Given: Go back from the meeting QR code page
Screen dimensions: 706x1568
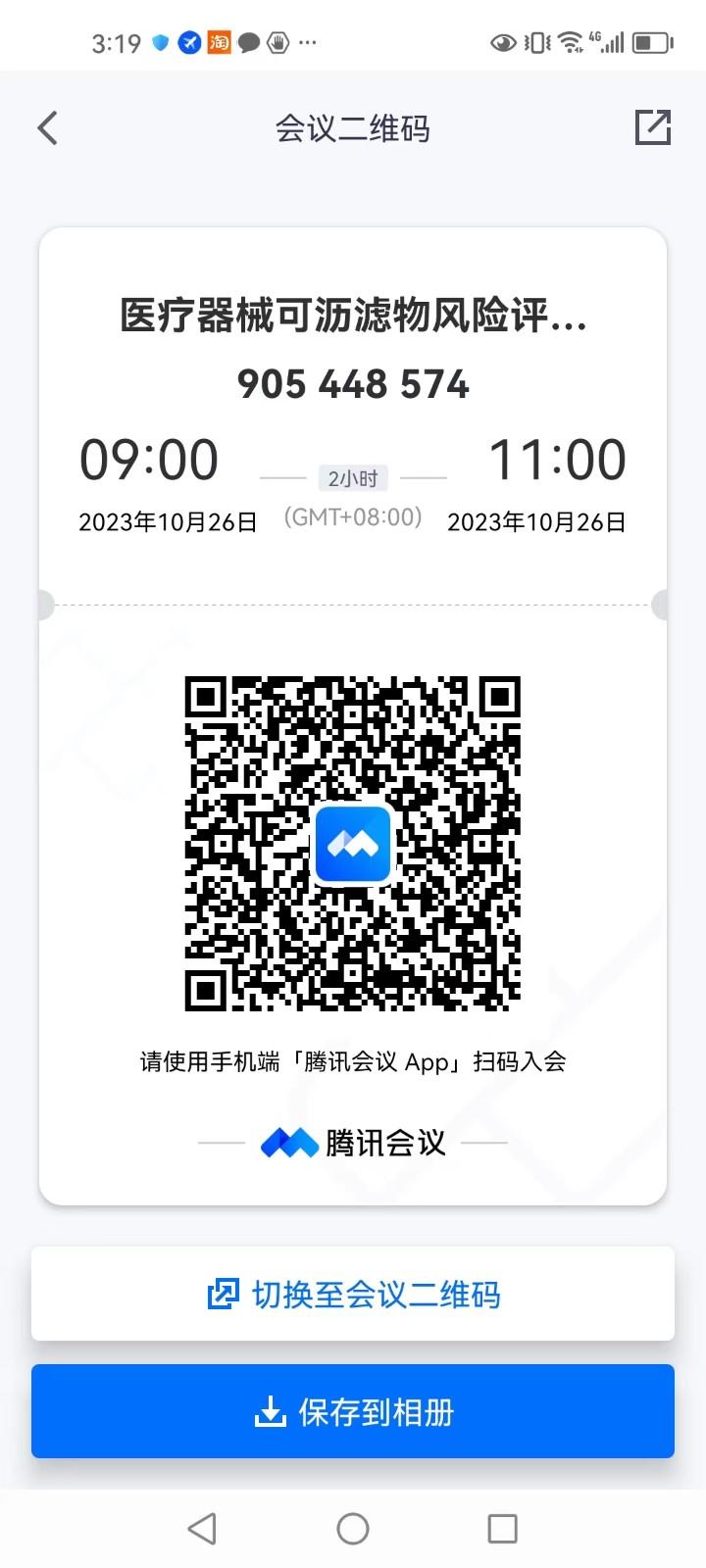Looking at the screenshot, I should point(48,128).
